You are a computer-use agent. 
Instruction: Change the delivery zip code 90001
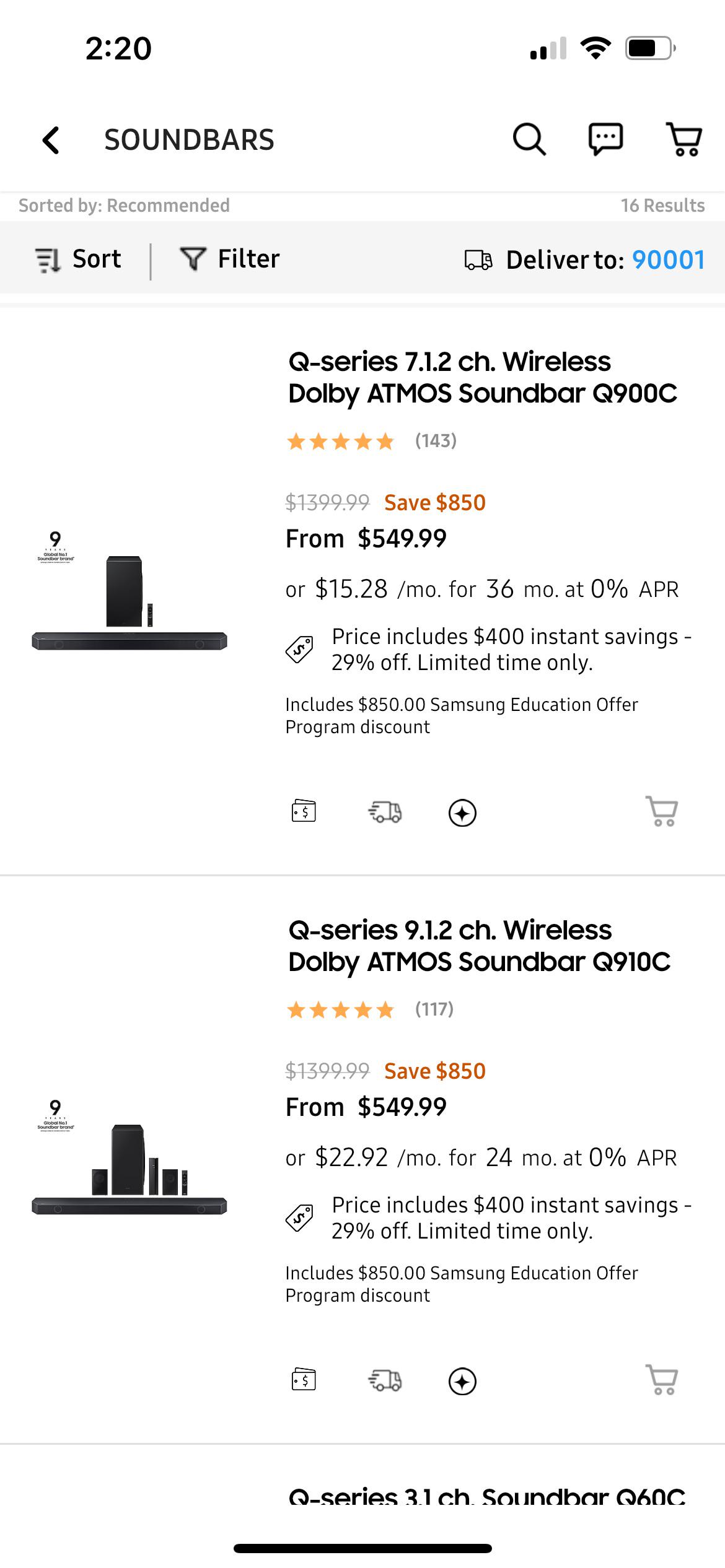tap(667, 260)
